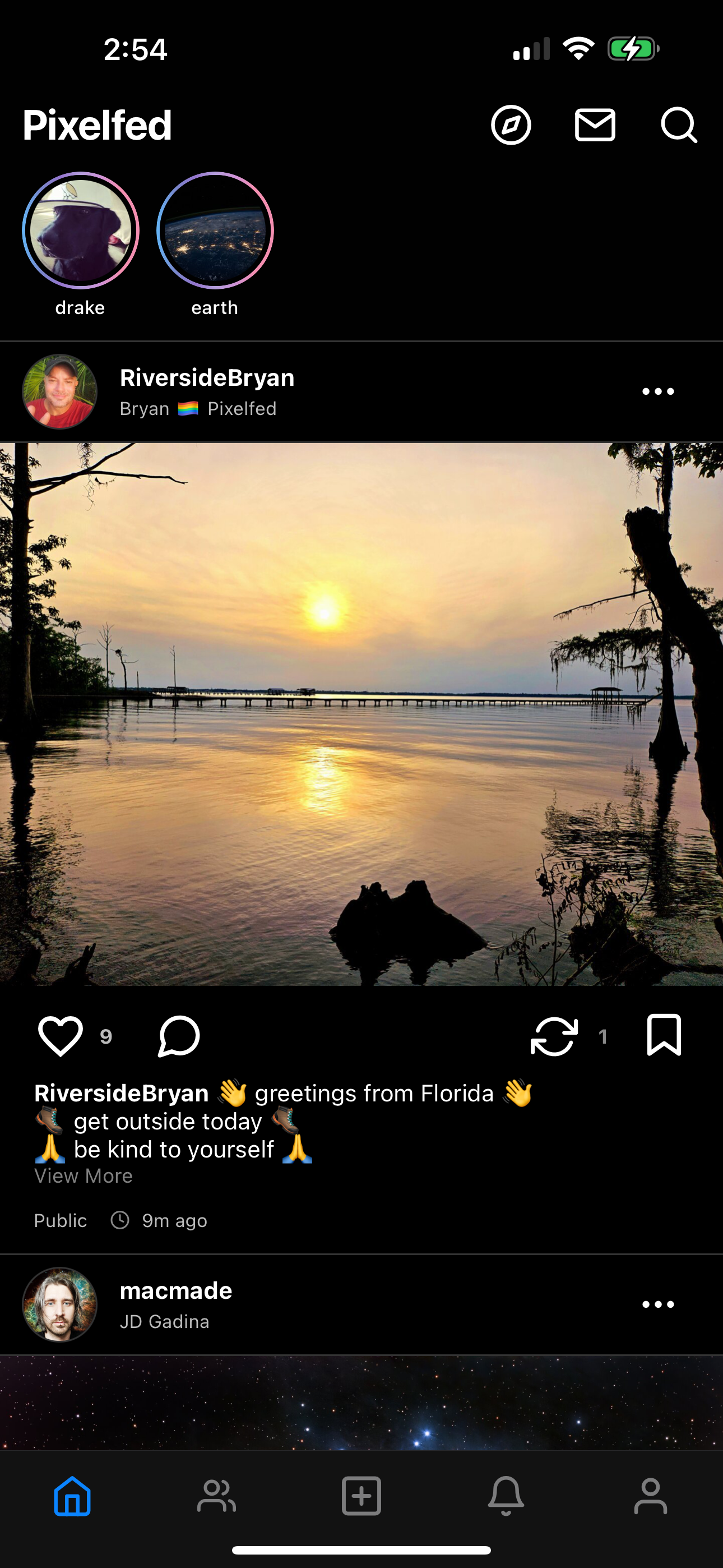Image resolution: width=723 pixels, height=1568 pixels.
Task: Open RiversideBryan's profile picture
Action: pyautogui.click(x=59, y=391)
